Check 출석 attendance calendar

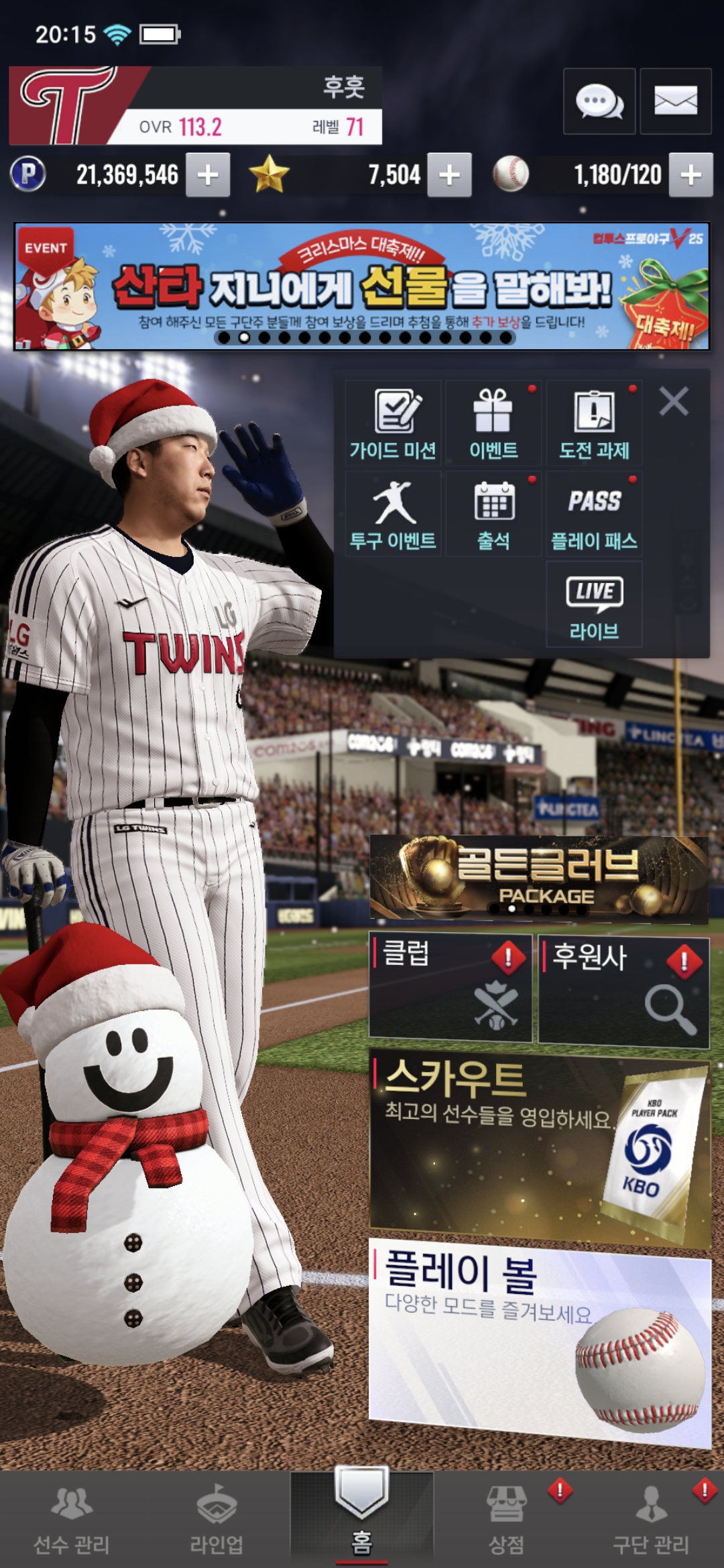point(493,515)
